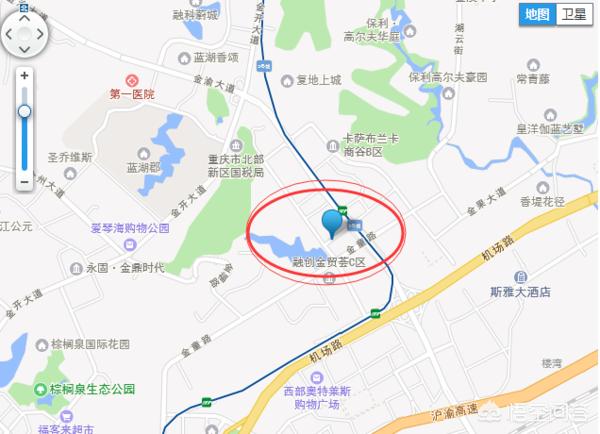Screen dimensions: 600x434
Task: Select the 地图 map view
Action: click(x=538, y=13)
